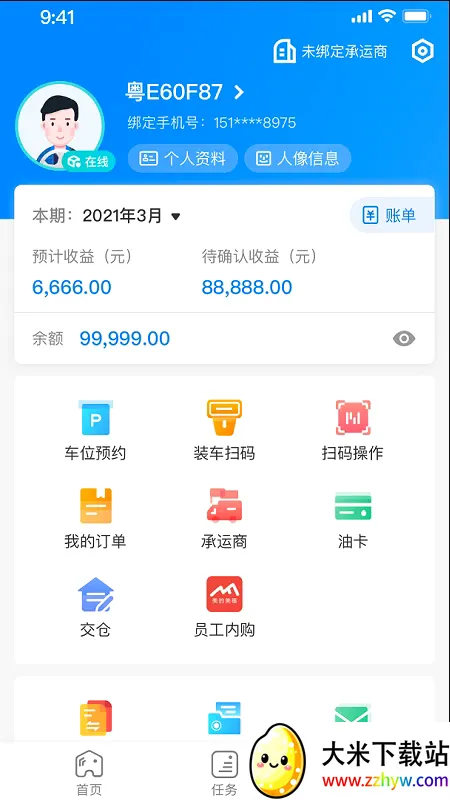Open the 承运商 carrier entry
This screenshot has width=450, height=800.
point(224,518)
